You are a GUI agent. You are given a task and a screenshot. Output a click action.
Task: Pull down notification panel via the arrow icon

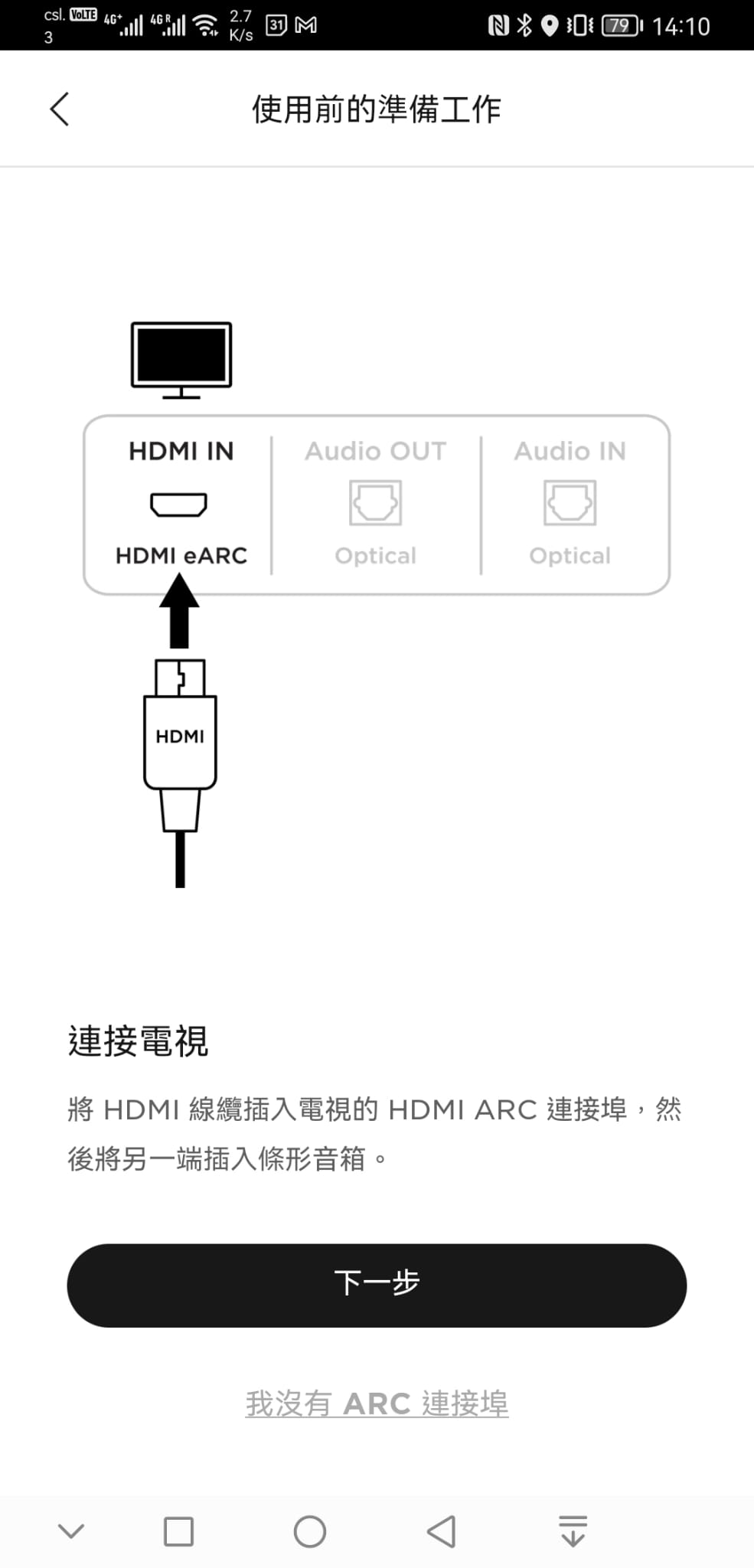[x=573, y=1531]
